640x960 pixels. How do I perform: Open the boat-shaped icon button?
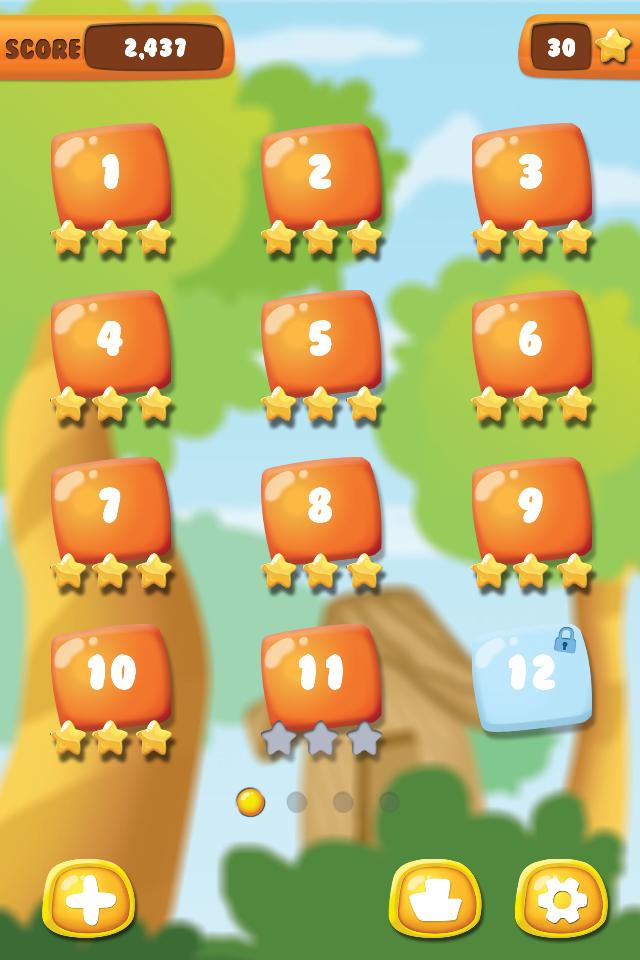[435, 899]
